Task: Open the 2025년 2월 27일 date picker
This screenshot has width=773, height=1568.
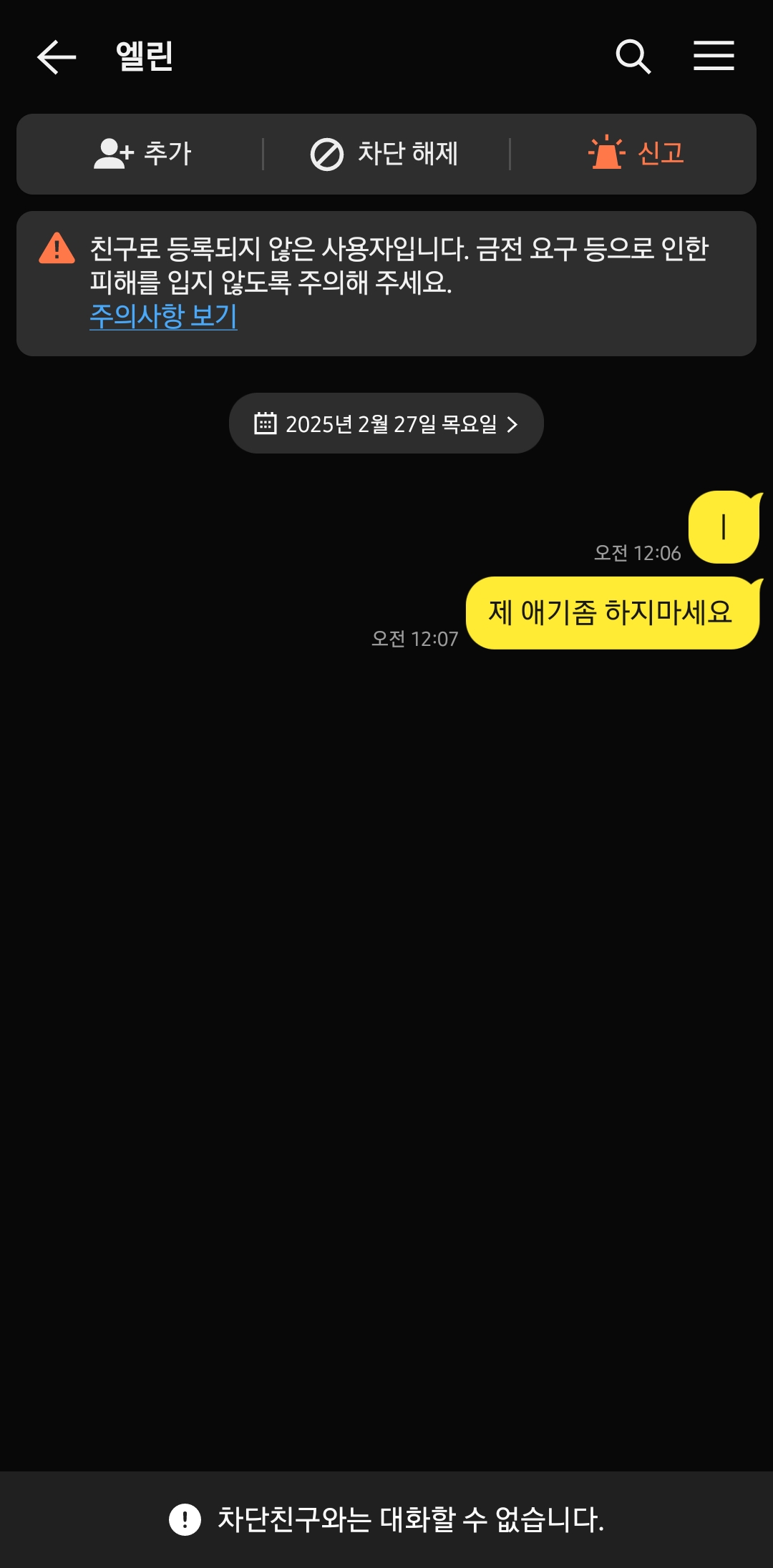Action: tap(386, 423)
